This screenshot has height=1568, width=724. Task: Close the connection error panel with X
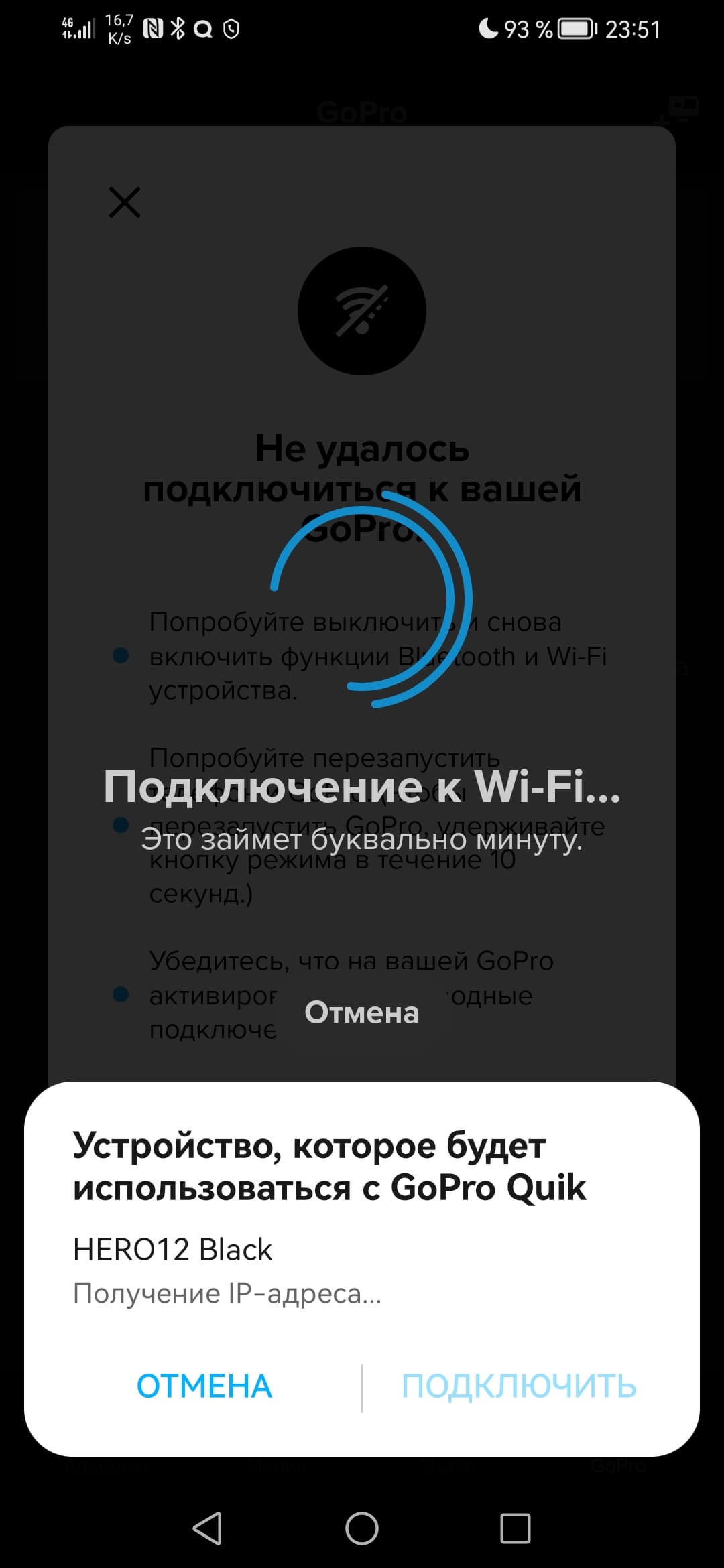125,202
